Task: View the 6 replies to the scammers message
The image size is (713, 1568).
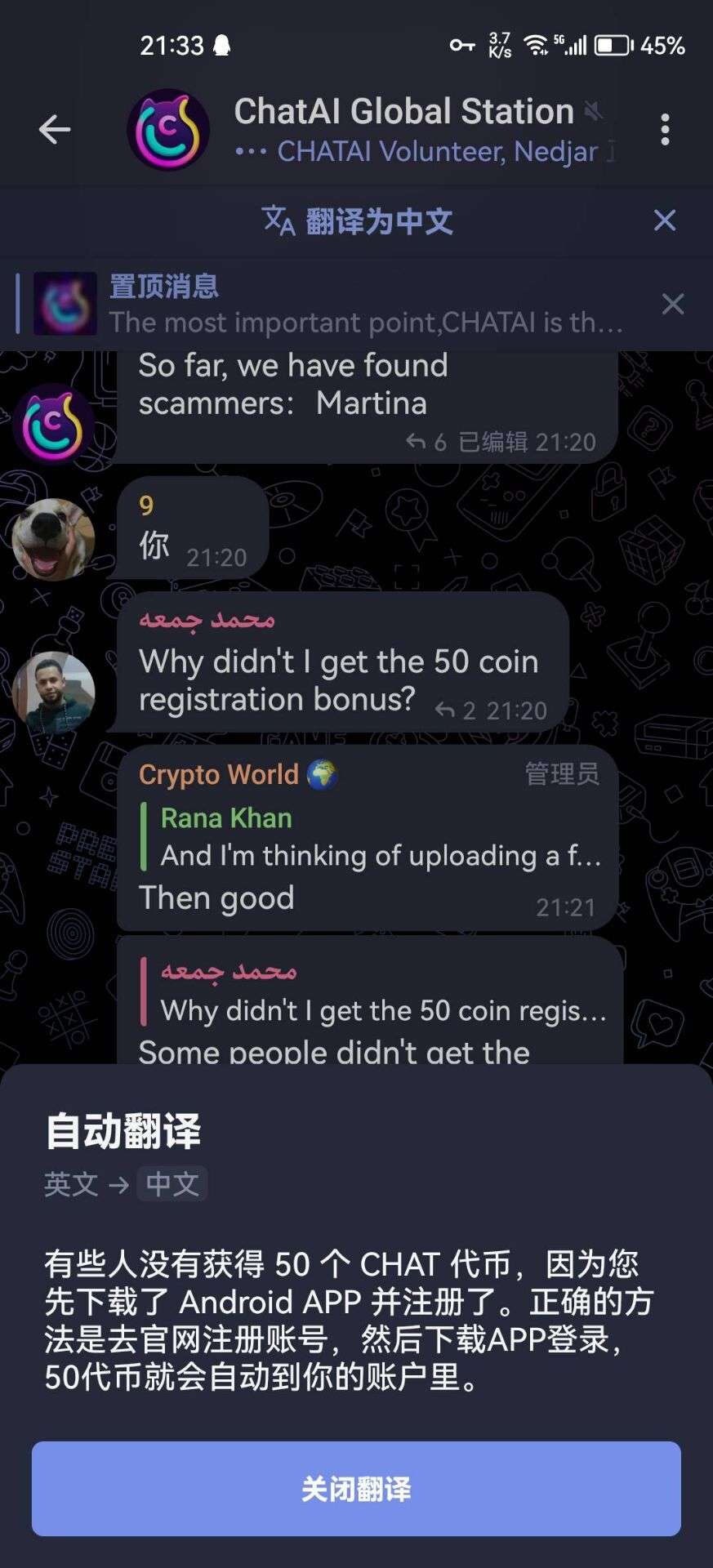Action: pyautogui.click(x=428, y=443)
